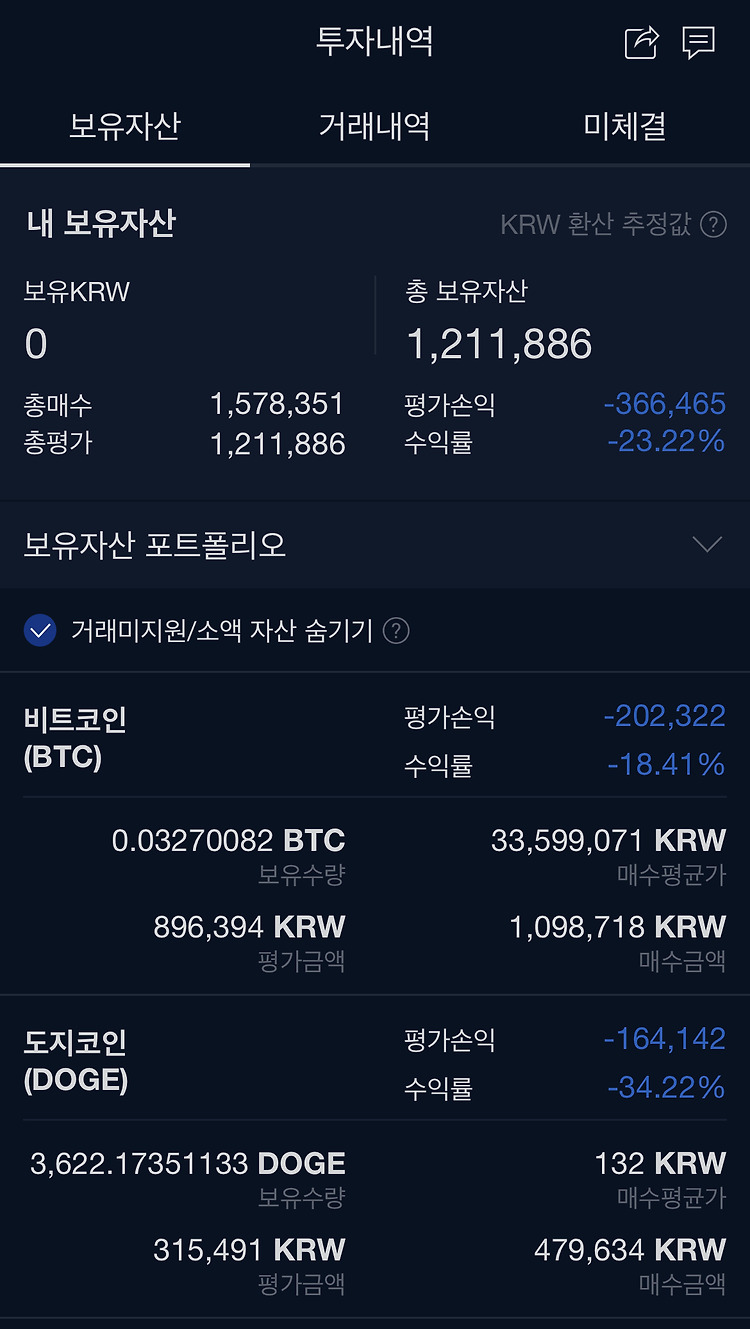Open the 미체결 tab
The image size is (750, 1329).
(625, 126)
